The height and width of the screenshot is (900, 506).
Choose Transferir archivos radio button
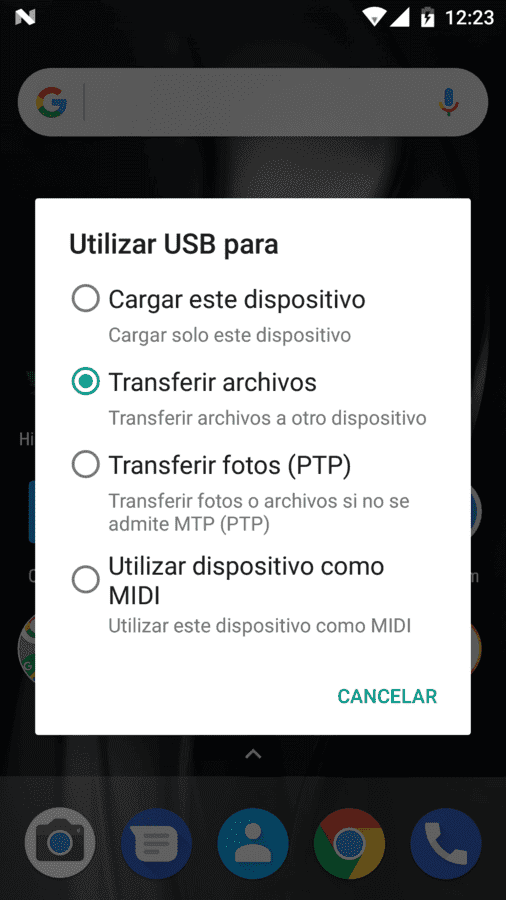click(x=85, y=382)
